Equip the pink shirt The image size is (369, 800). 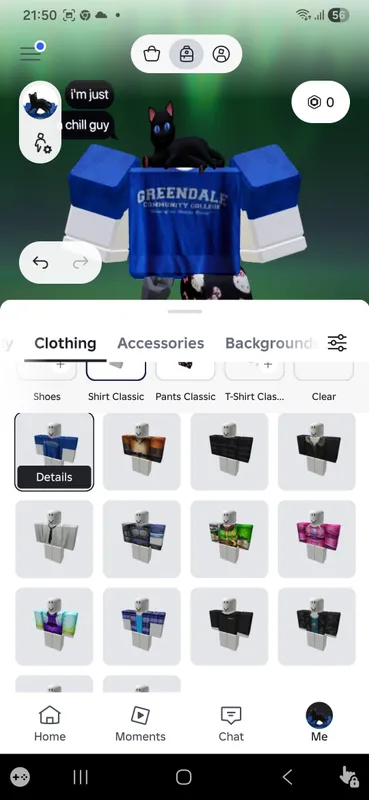coord(317,539)
